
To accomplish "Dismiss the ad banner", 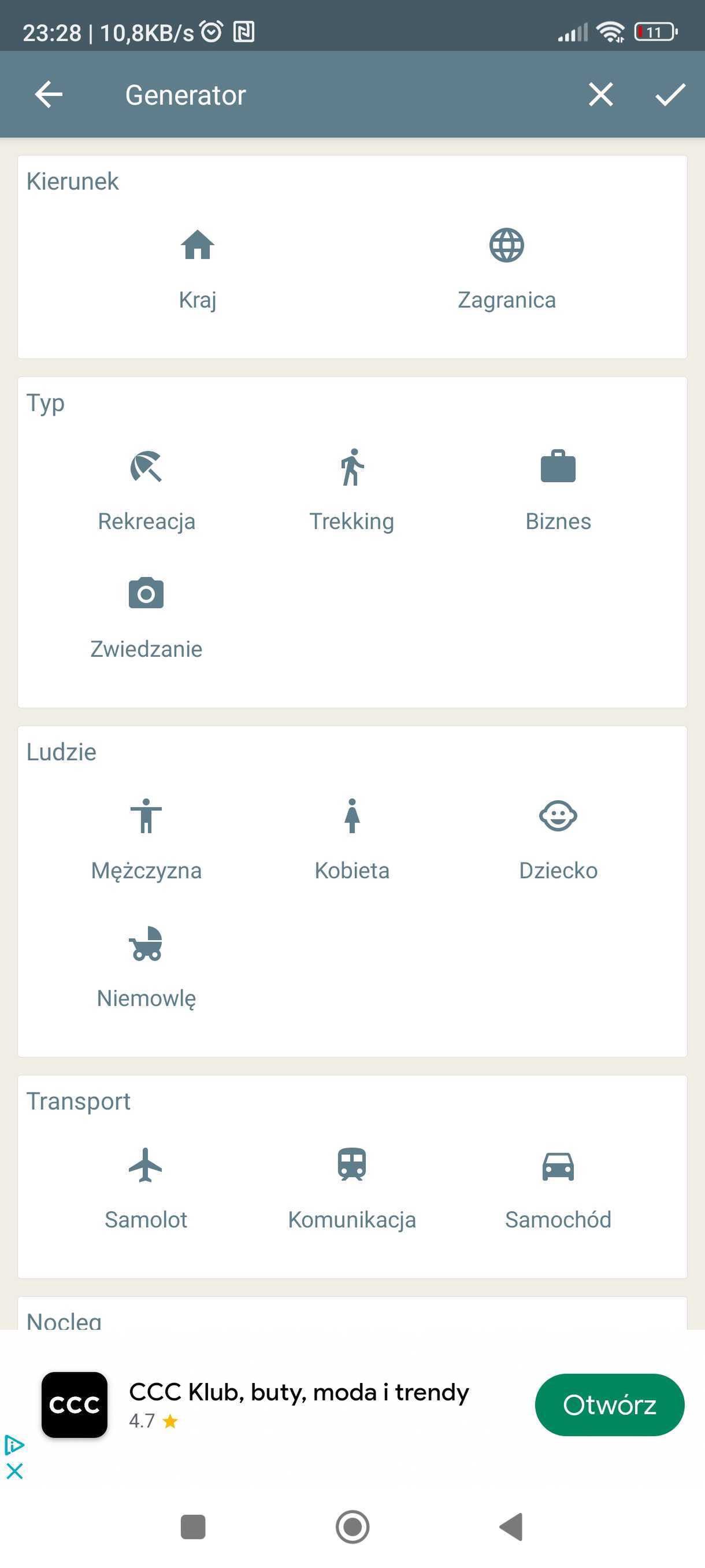I will pos(14,1471).
